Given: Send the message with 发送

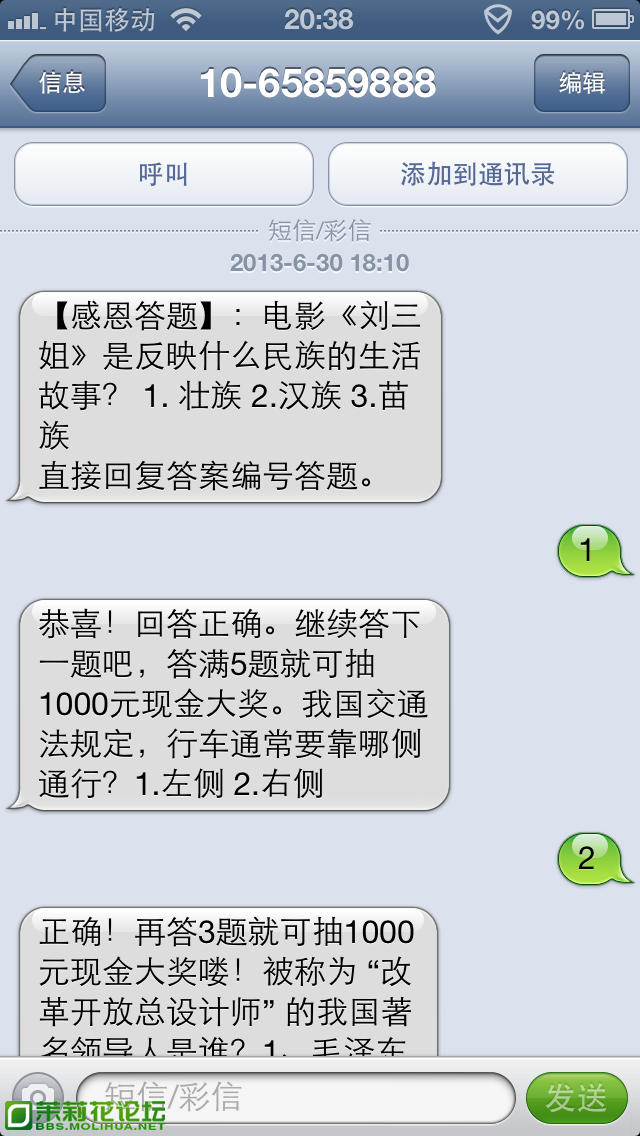Looking at the screenshot, I should 577,1097.
